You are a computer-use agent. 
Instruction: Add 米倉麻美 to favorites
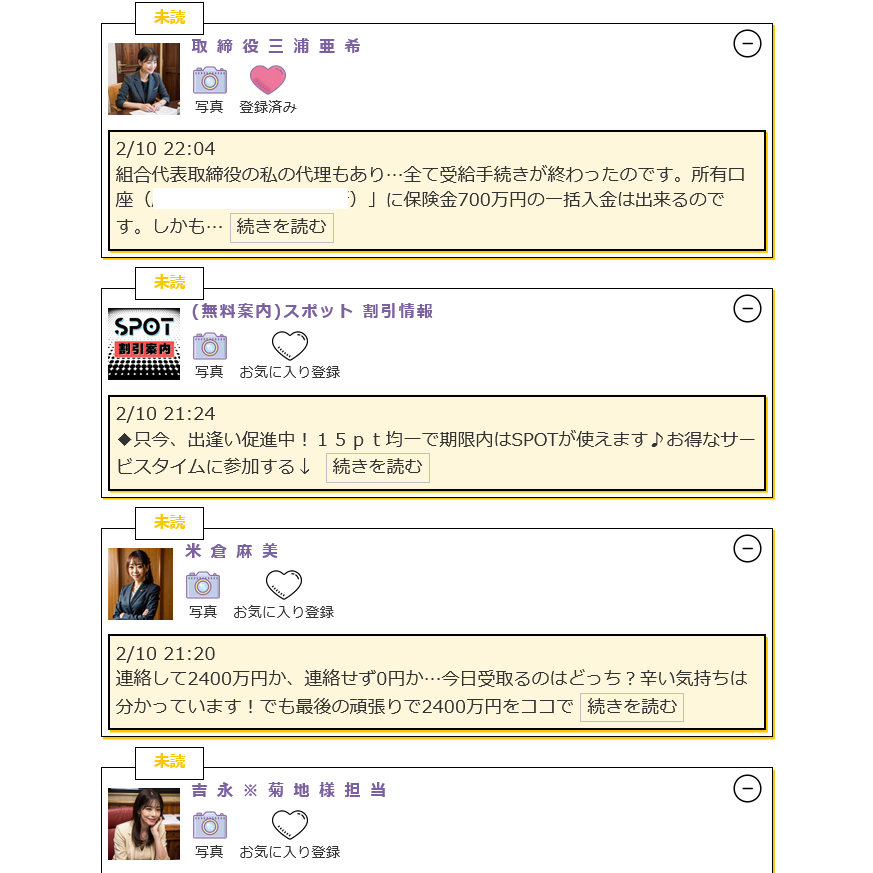[283, 585]
